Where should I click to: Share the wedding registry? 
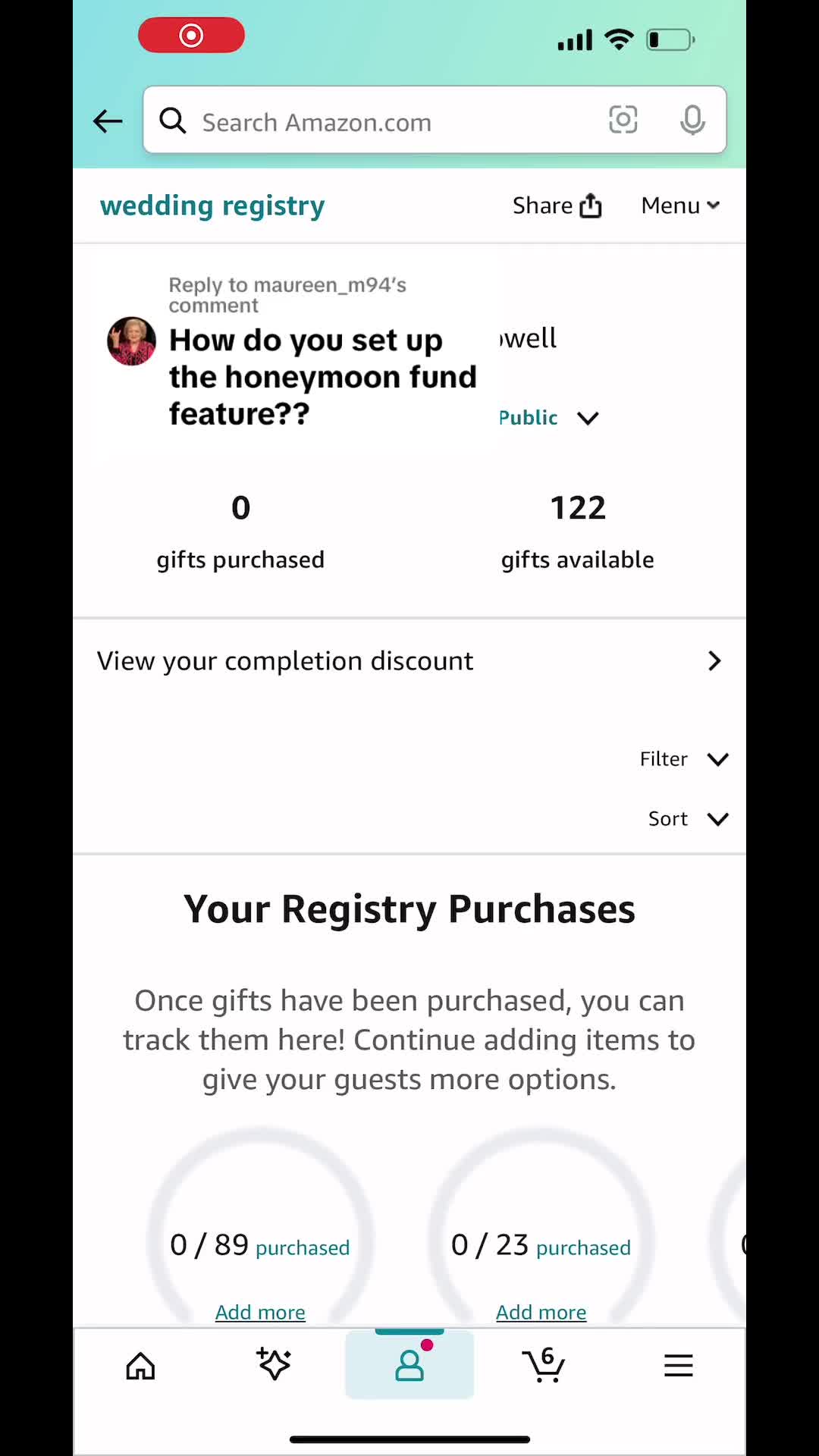557,206
